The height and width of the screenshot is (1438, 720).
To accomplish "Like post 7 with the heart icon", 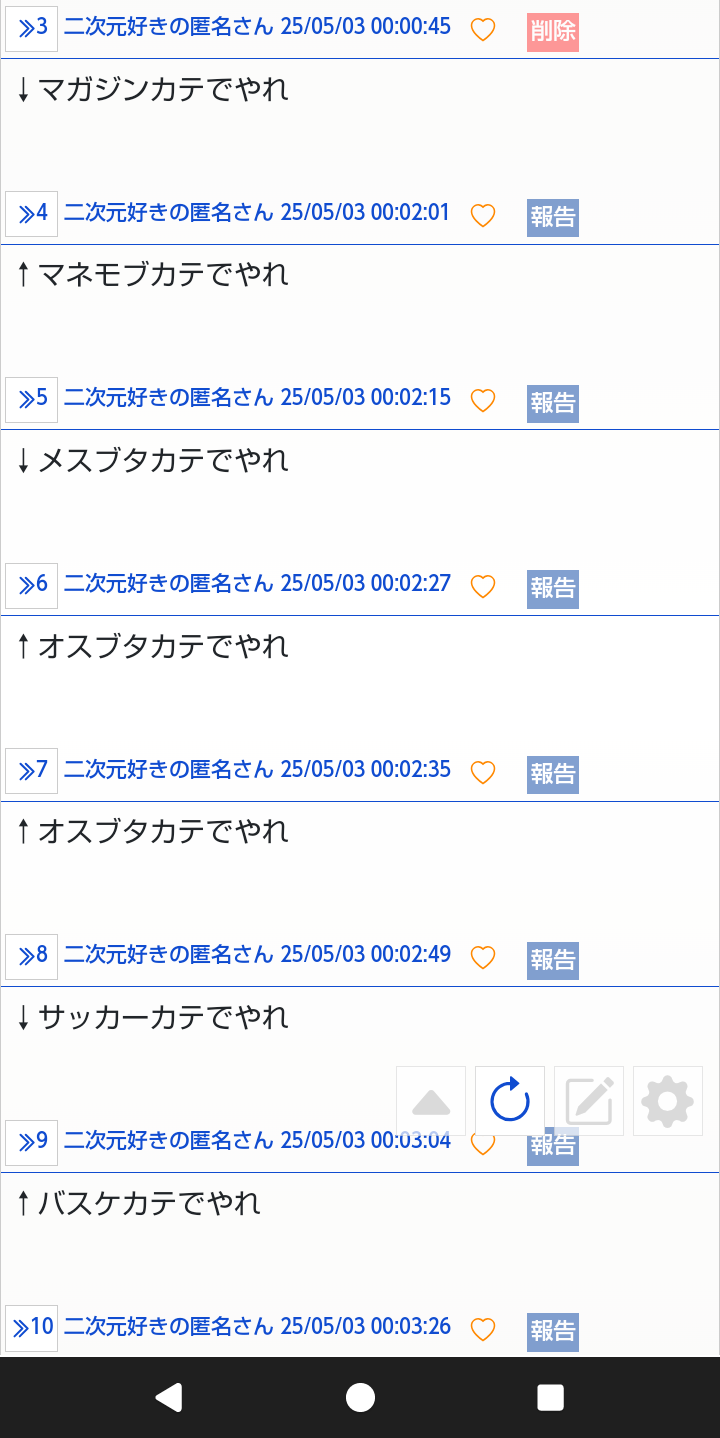I will coord(483,772).
